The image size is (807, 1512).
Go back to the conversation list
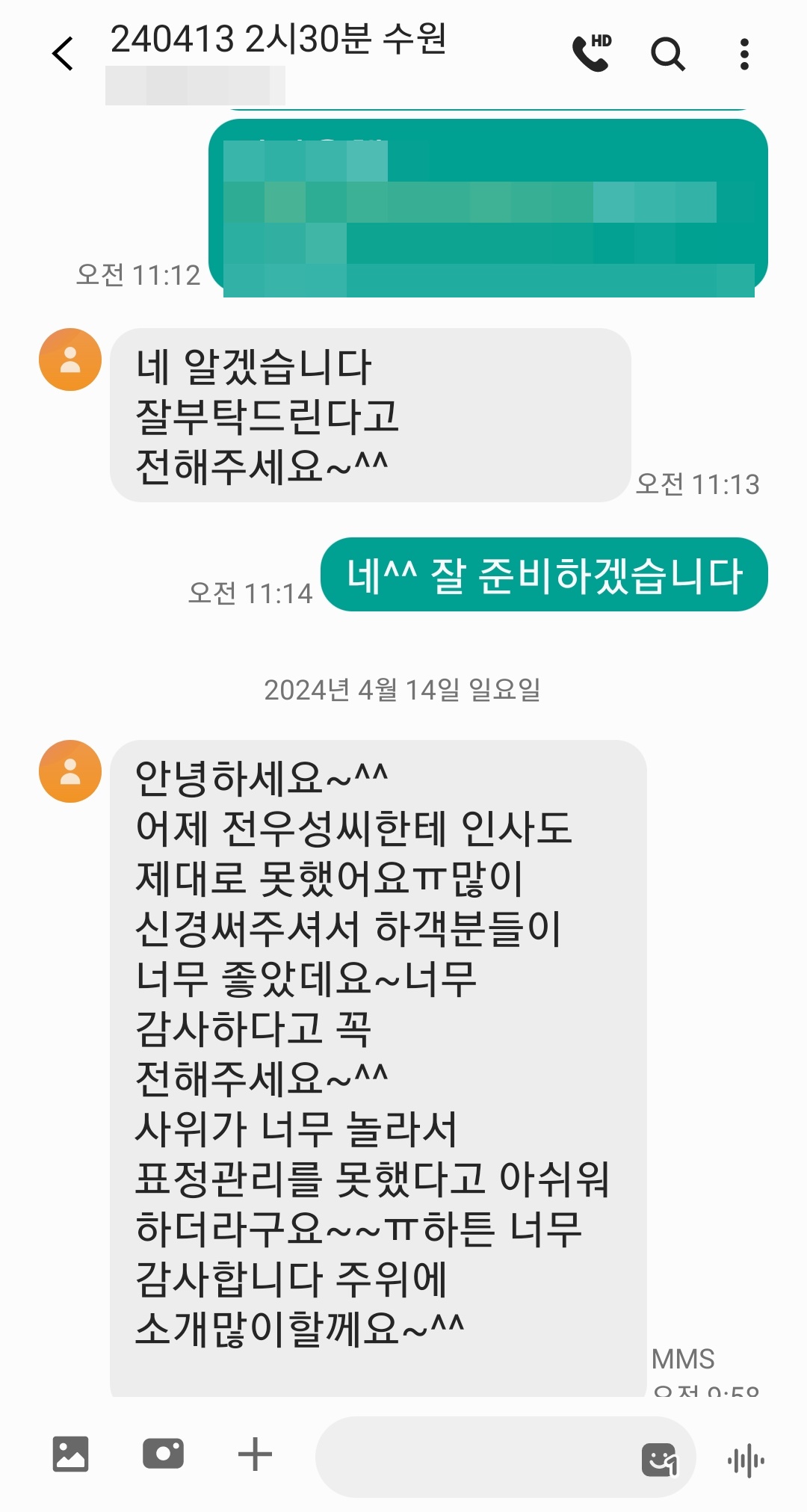64,54
